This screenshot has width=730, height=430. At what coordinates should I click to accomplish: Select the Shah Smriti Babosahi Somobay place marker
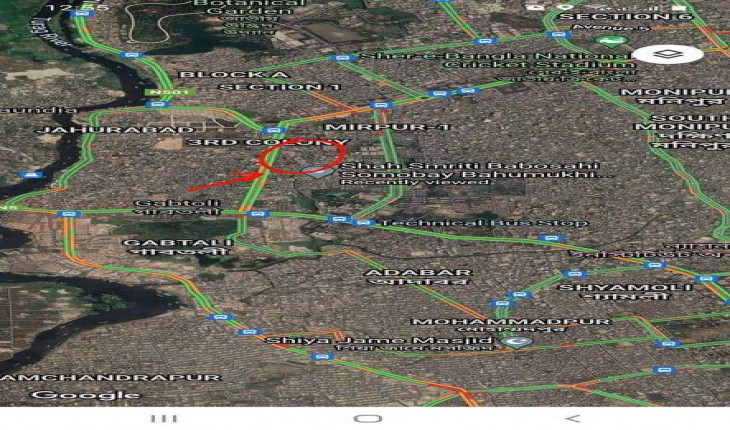pyautogui.click(x=324, y=170)
